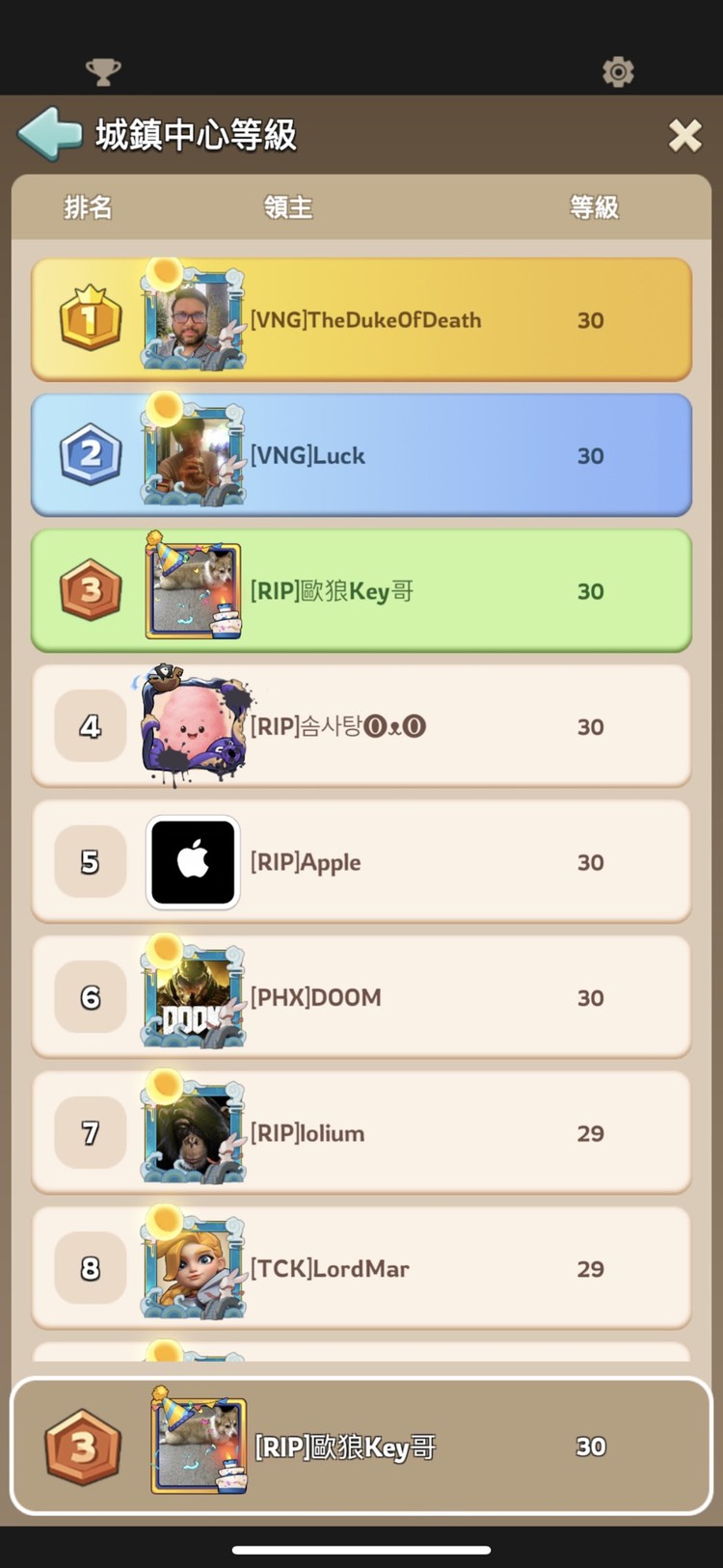The width and height of the screenshot is (723, 1568).
Task: Open the [RIP]lolium ranking row
Action: tap(361, 1133)
